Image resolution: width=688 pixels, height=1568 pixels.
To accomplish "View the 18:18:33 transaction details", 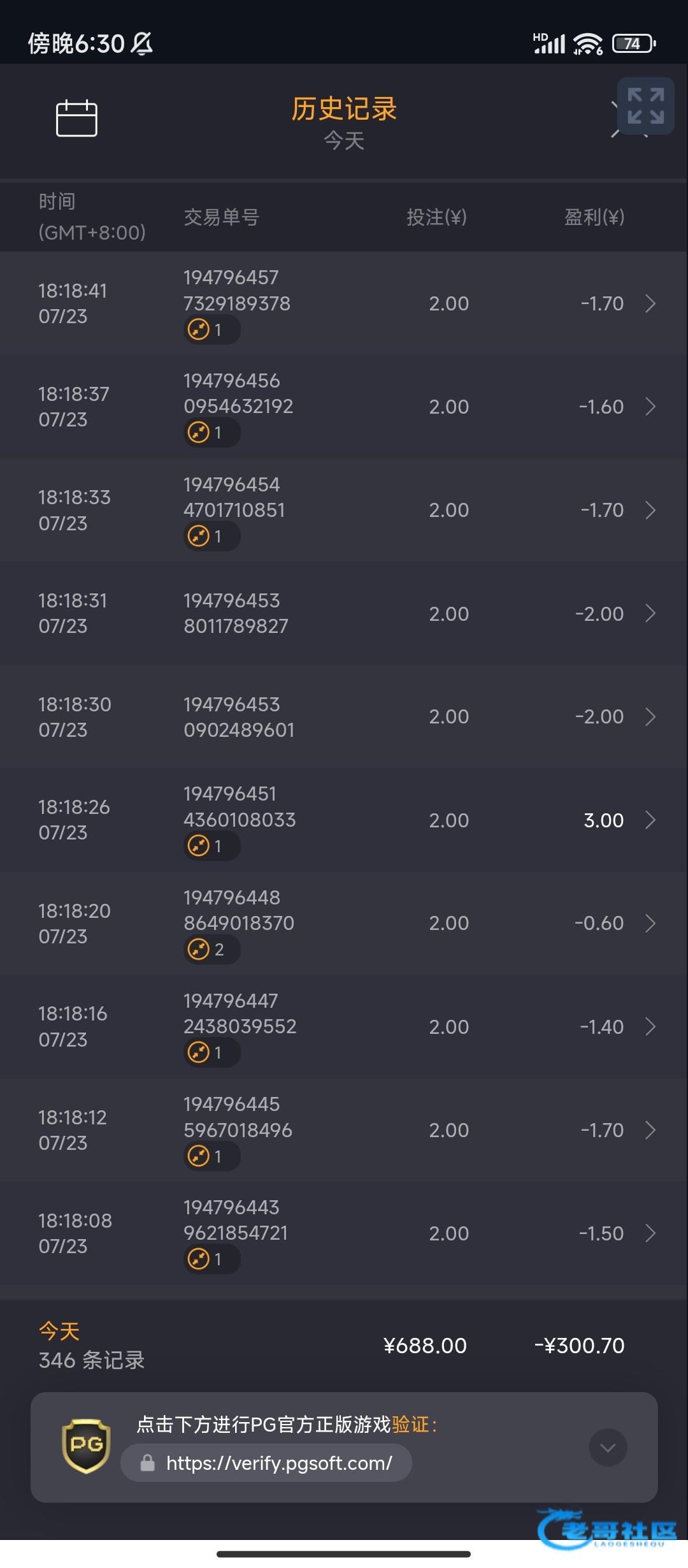I will (x=344, y=510).
